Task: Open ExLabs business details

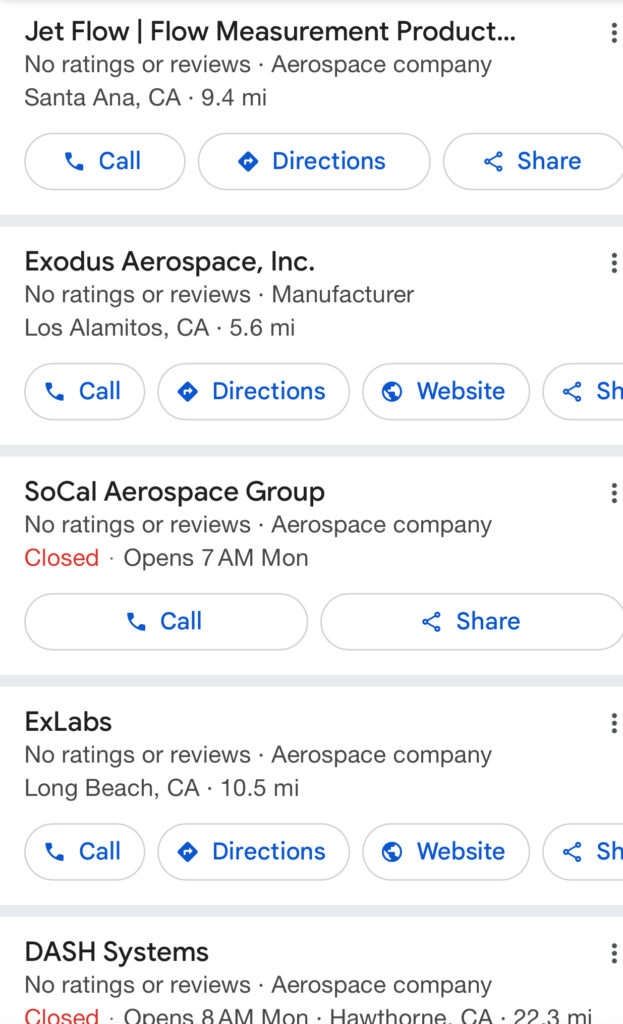Action: coord(68,722)
